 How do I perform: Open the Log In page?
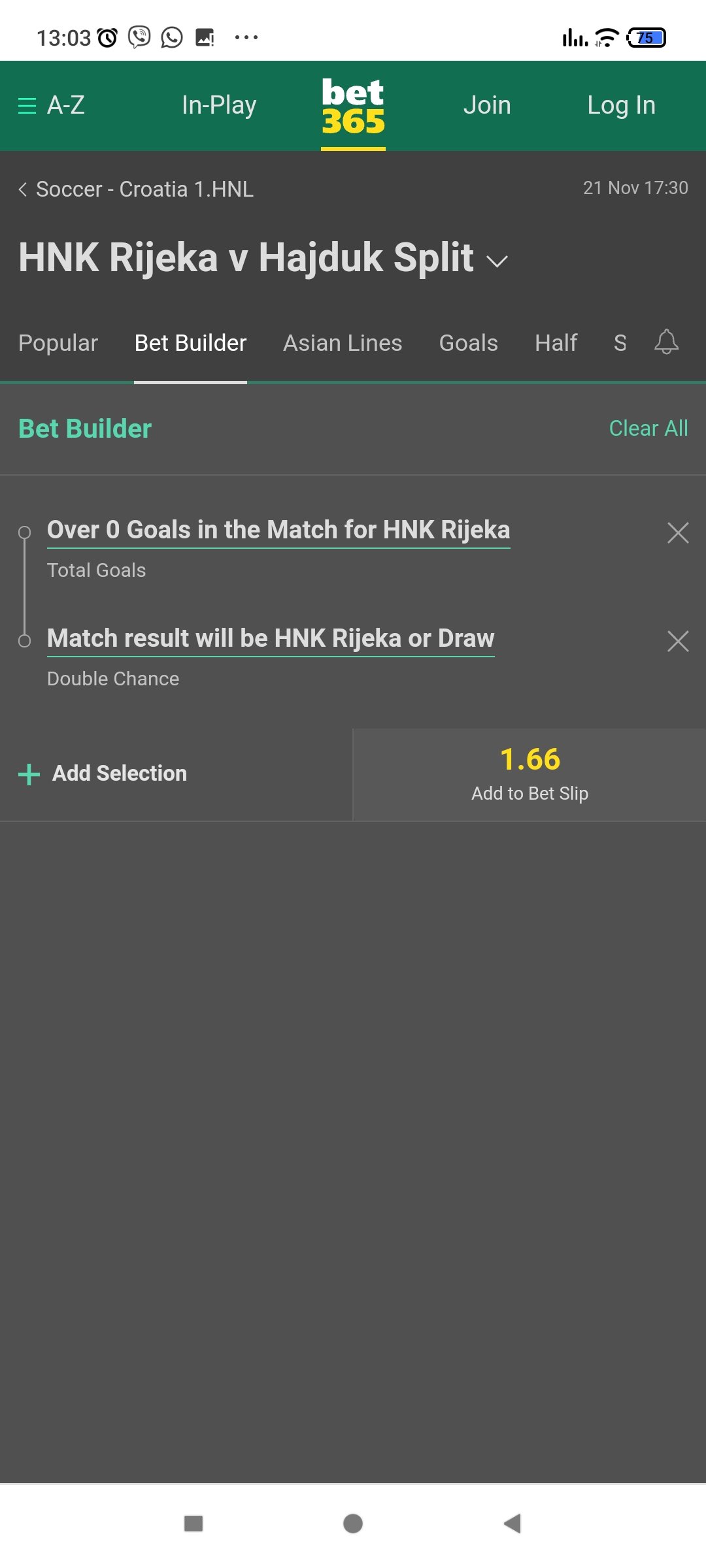click(x=621, y=105)
